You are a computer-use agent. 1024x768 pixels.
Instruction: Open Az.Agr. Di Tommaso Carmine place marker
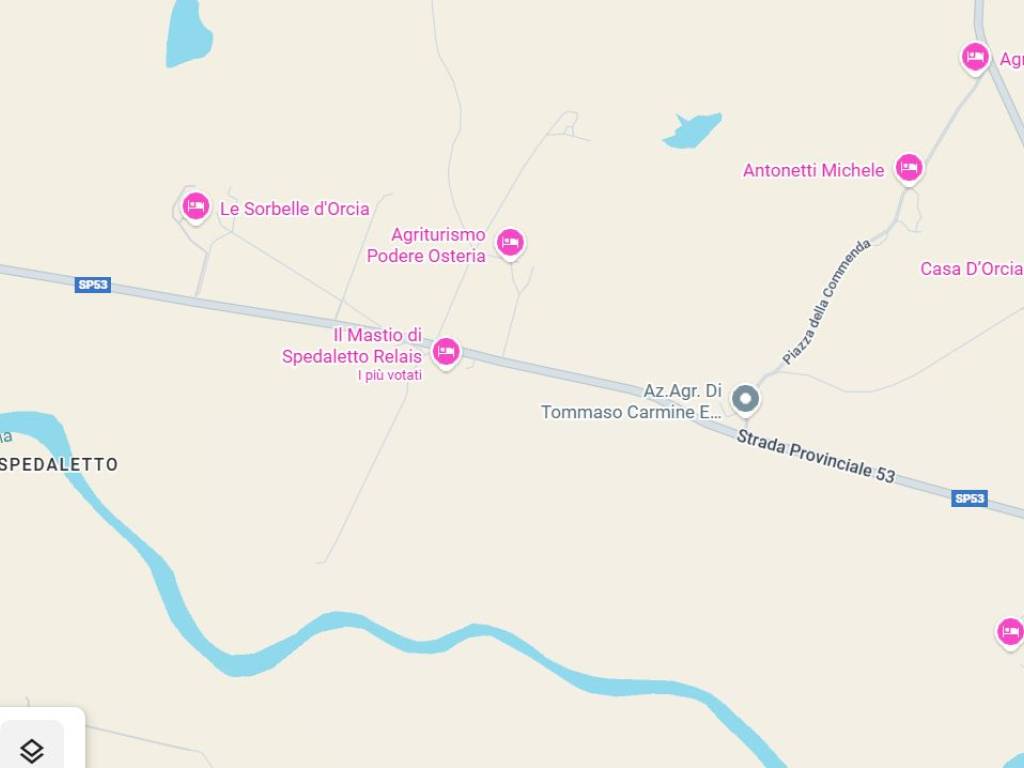(745, 399)
